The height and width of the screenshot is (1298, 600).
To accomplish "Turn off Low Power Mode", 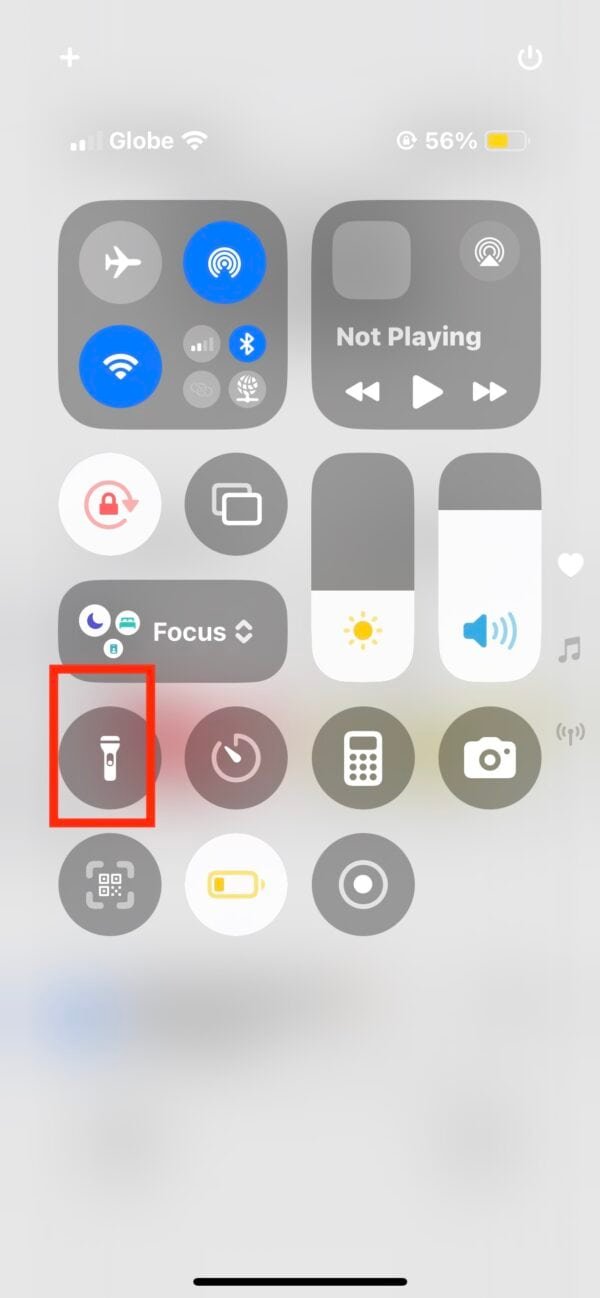I will (236, 885).
